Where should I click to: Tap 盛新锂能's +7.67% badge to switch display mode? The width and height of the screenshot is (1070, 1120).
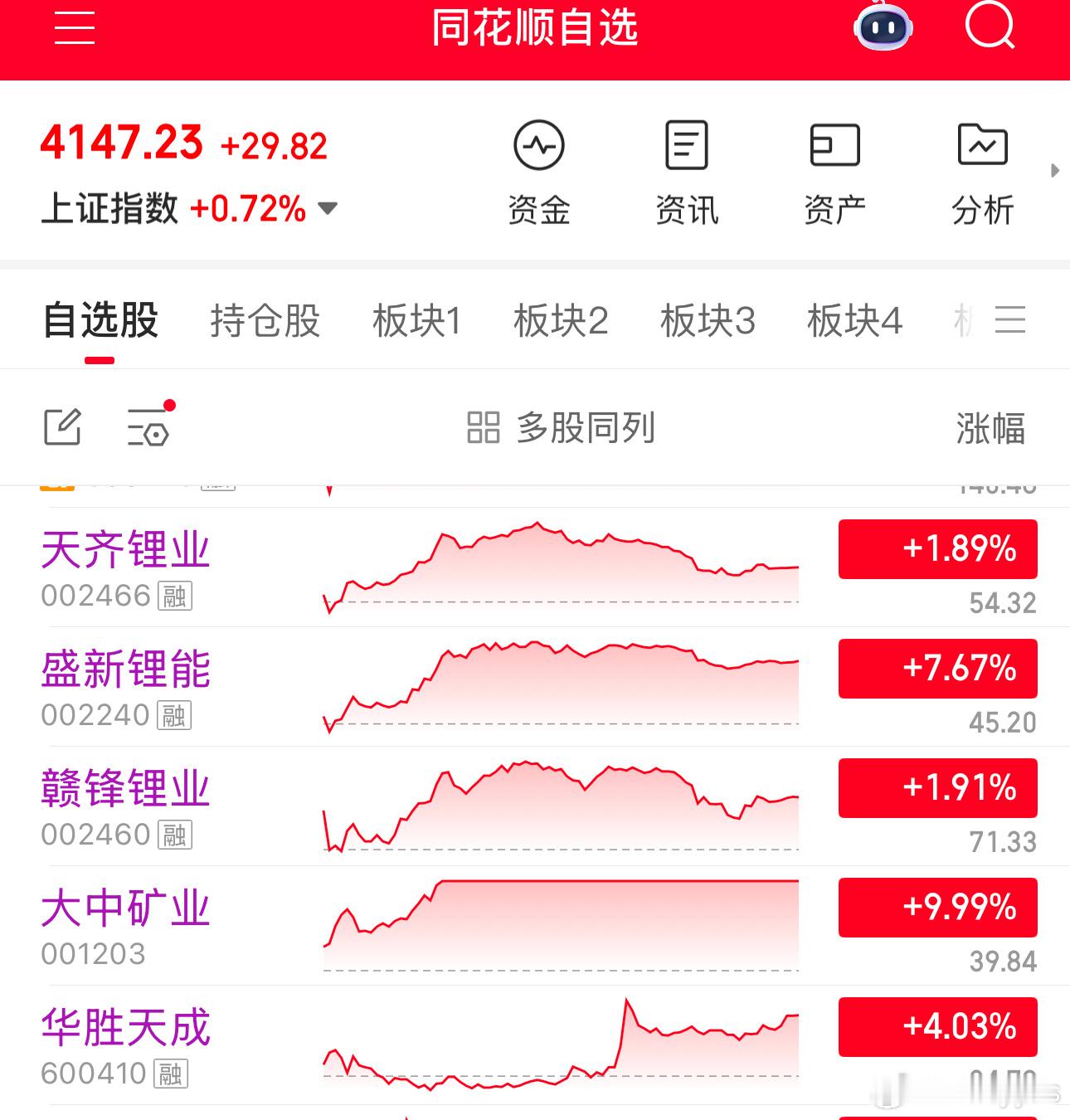coord(936,668)
